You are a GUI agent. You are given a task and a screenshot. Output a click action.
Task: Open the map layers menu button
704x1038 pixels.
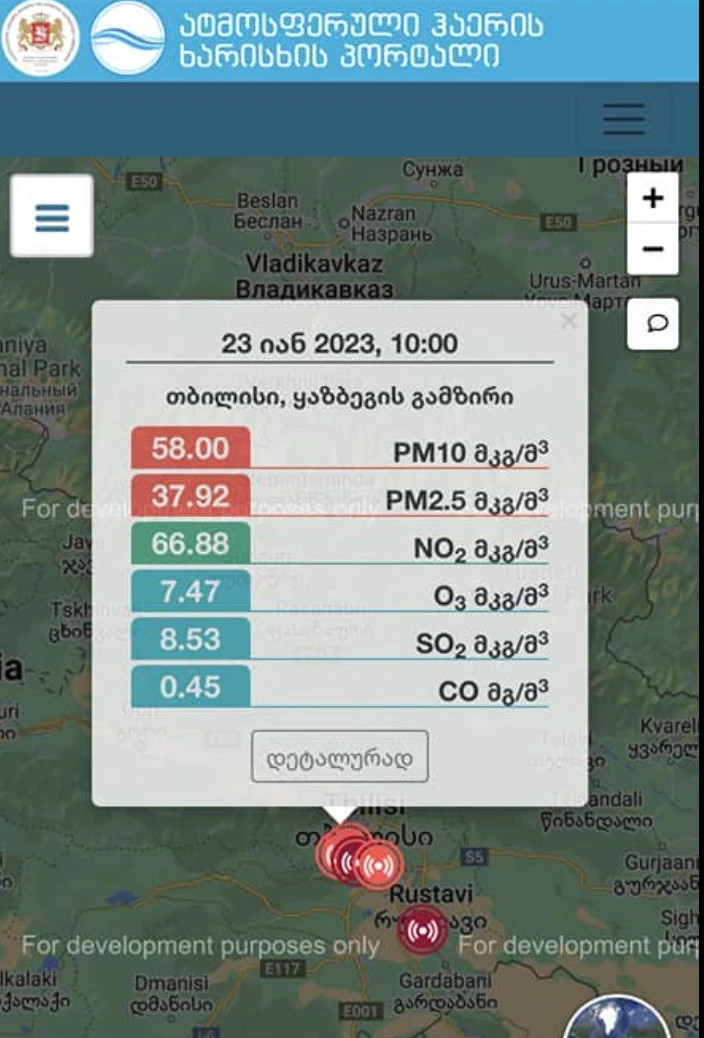click(52, 216)
